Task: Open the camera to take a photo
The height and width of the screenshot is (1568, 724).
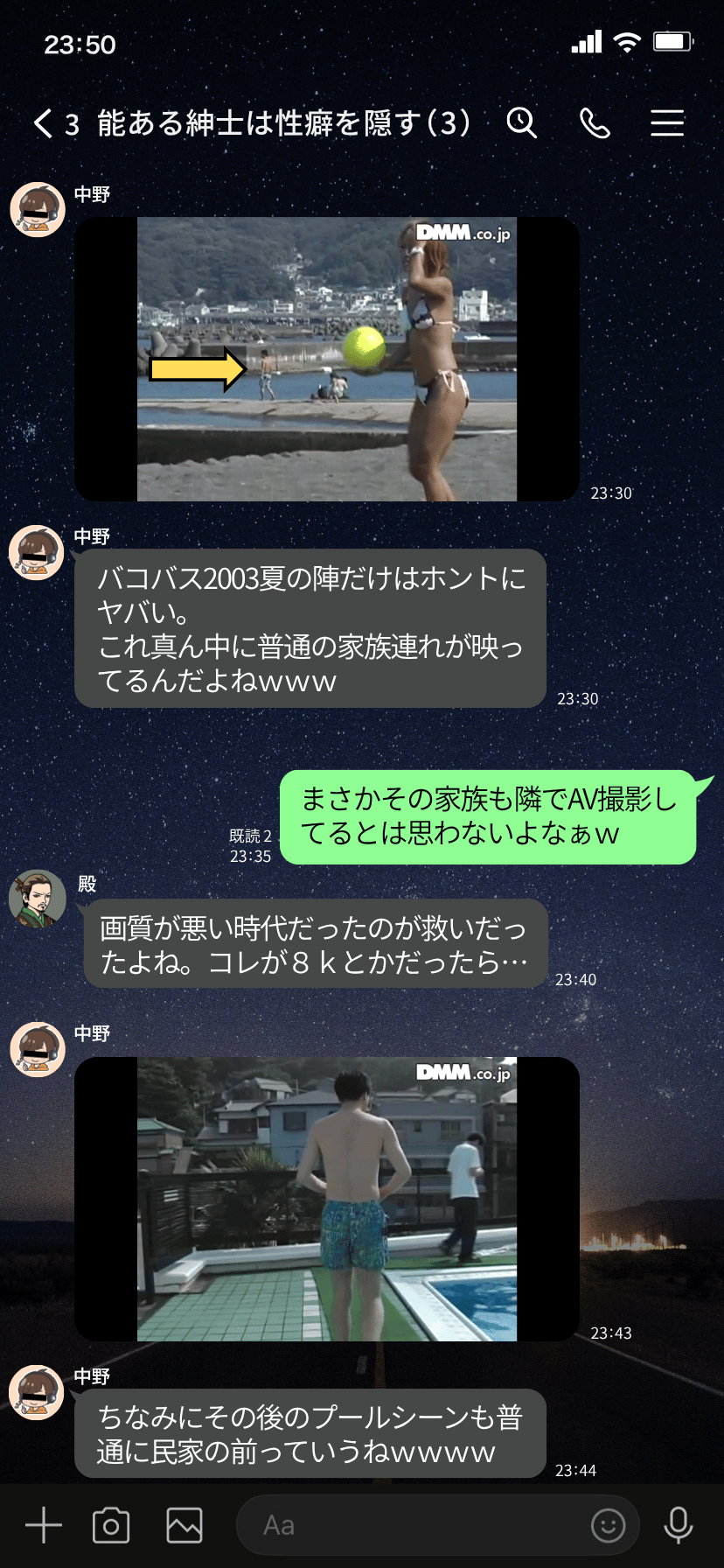Action: coord(111,1525)
